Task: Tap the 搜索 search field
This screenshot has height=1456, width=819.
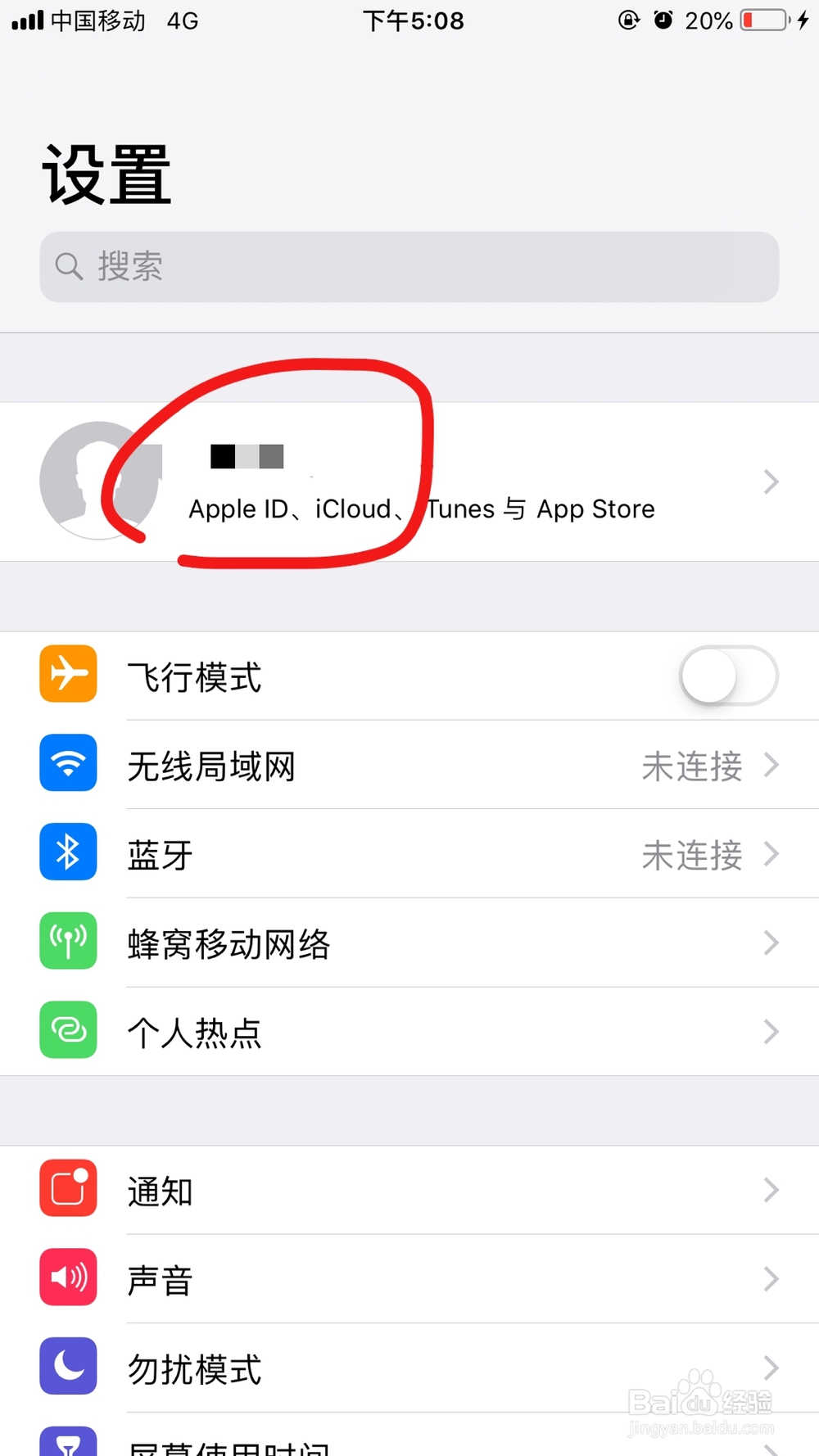Action: pos(409,266)
